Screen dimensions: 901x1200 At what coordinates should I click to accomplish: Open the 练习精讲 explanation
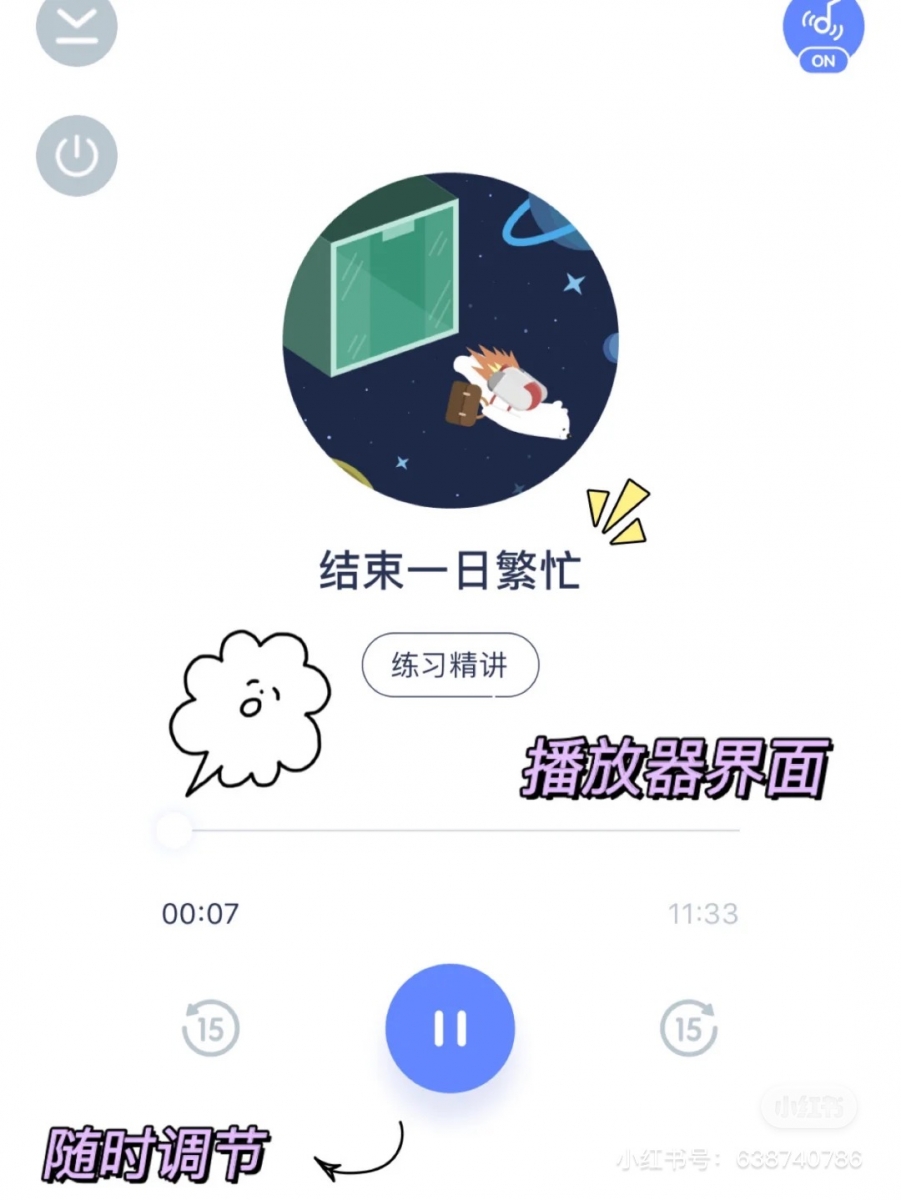pyautogui.click(x=450, y=665)
